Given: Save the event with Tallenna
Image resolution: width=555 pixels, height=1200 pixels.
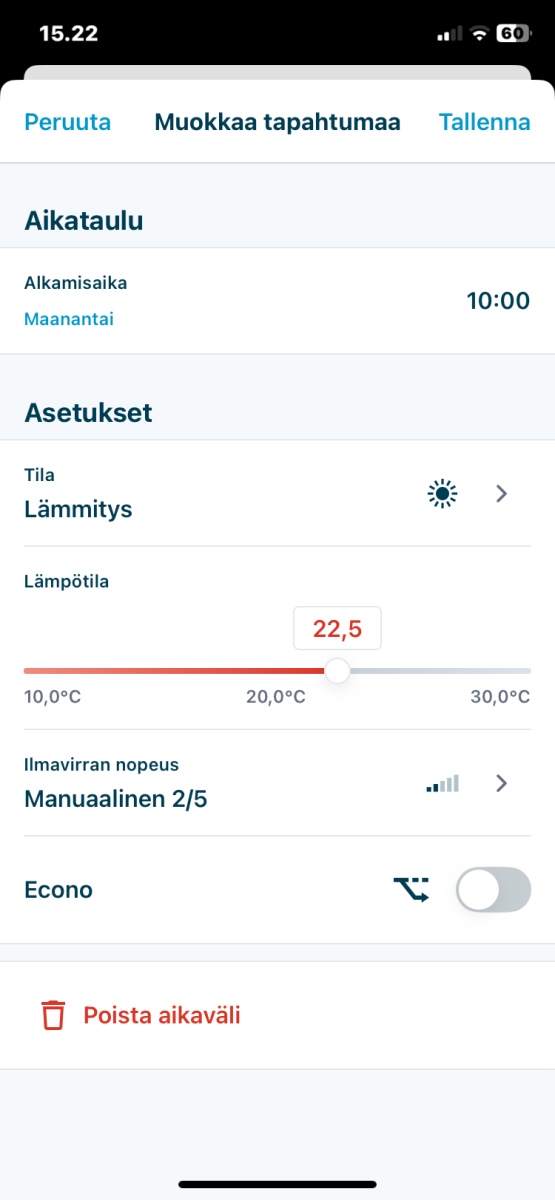Looking at the screenshot, I should (x=485, y=122).
